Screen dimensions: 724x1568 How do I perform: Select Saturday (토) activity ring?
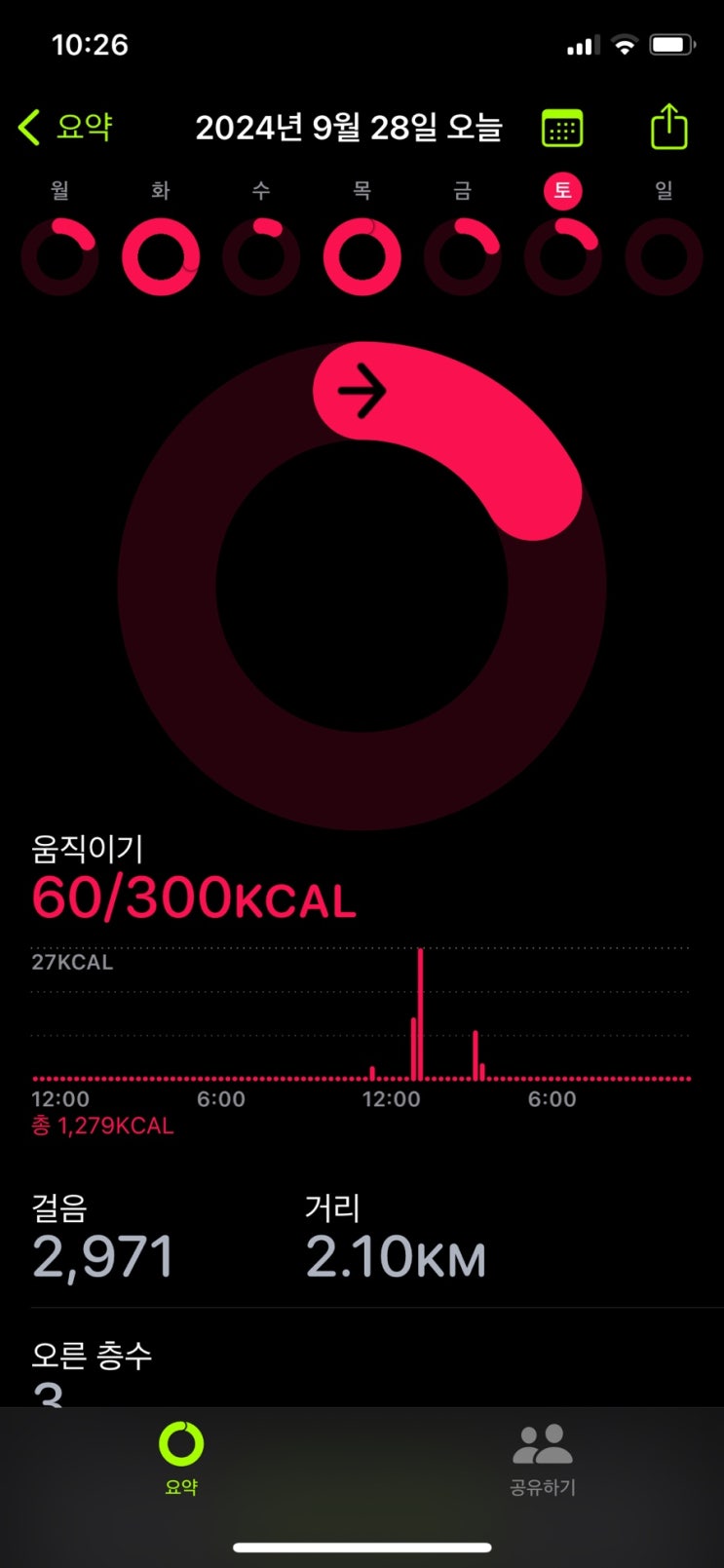[x=563, y=256]
